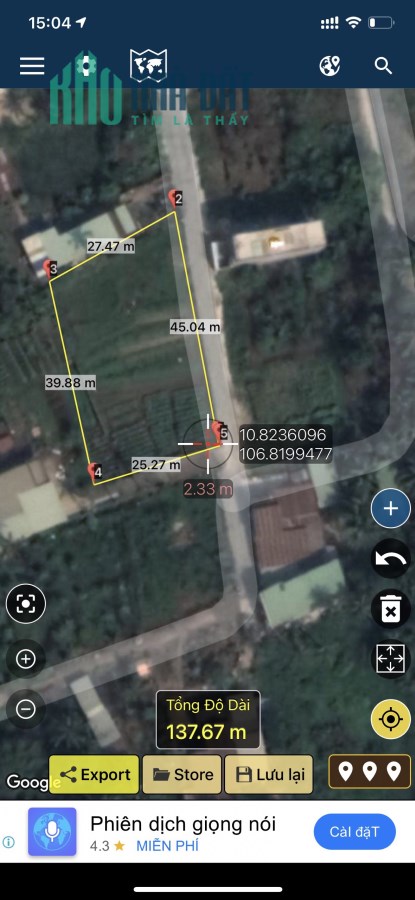Zoom in the map
This screenshot has height=900, width=415.
26,659
